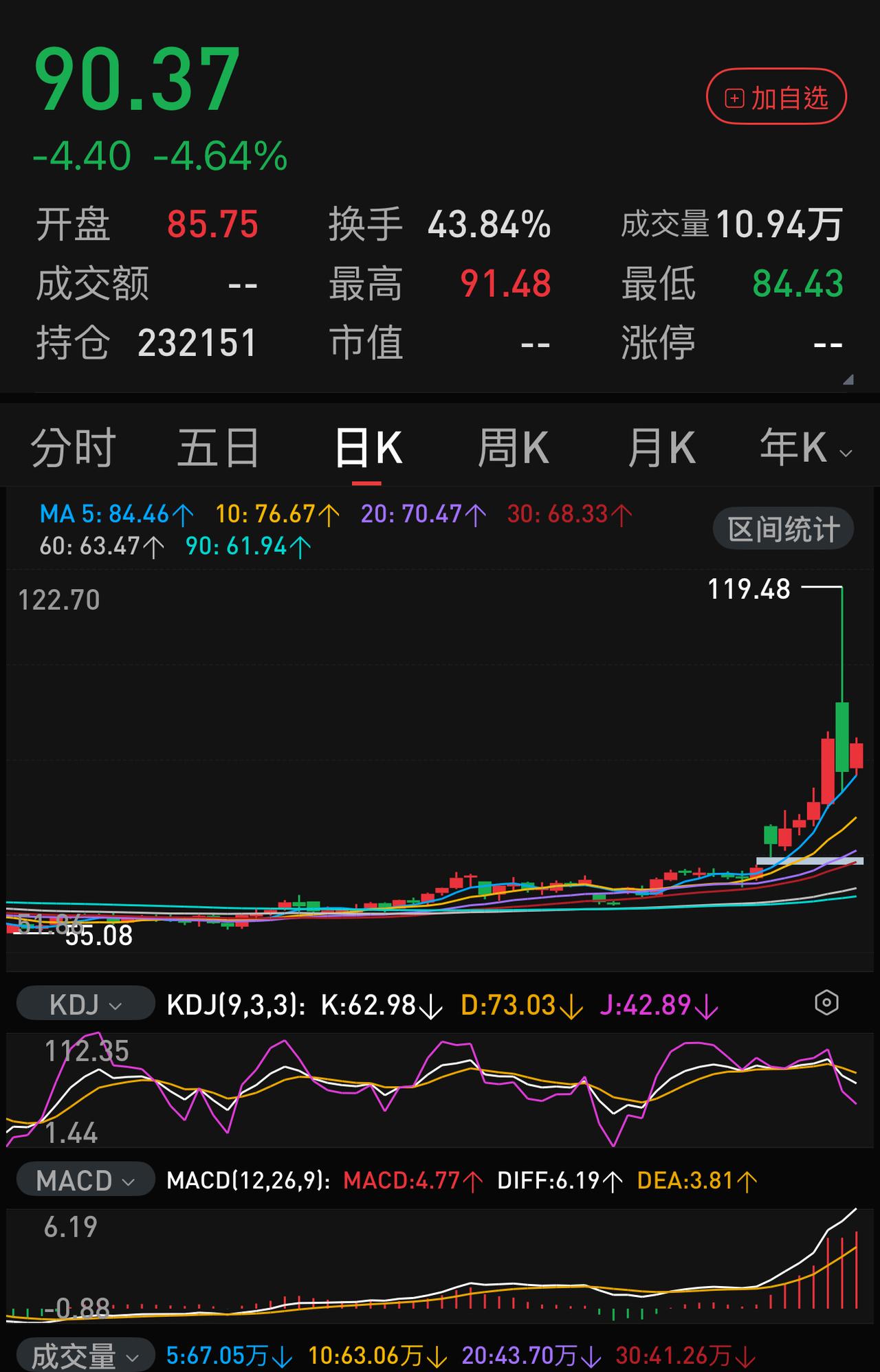
Task: Select the 五日 chart tab
Action: pyautogui.click(x=218, y=445)
